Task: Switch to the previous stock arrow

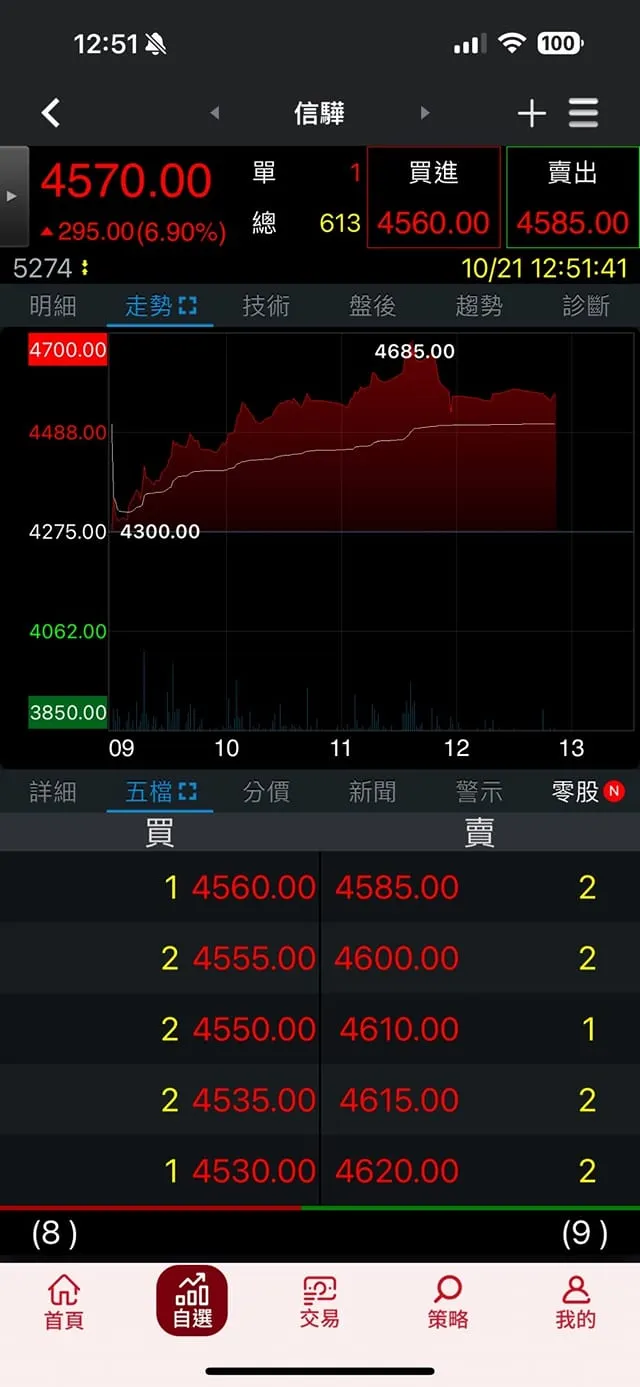Action: point(214,113)
